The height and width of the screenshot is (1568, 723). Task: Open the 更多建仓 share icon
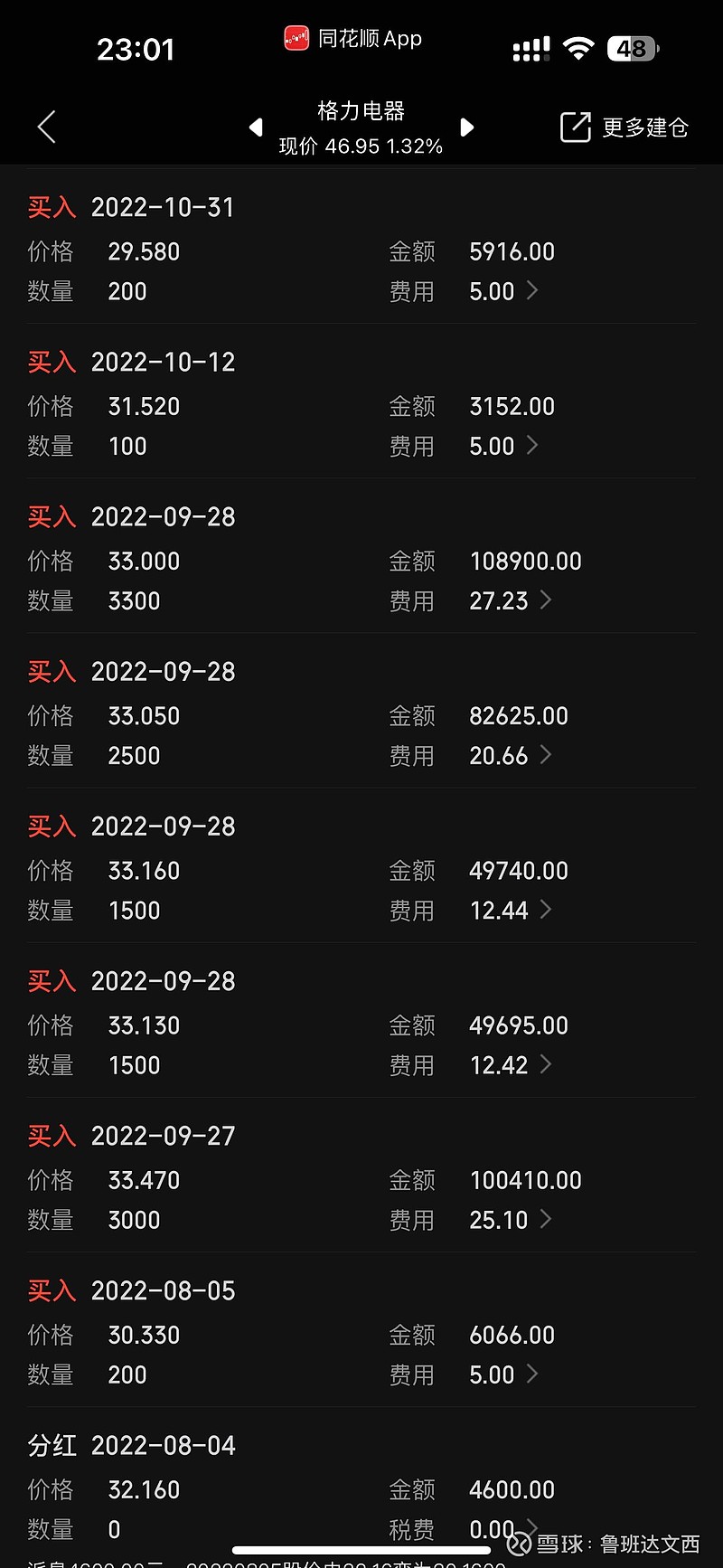575,127
